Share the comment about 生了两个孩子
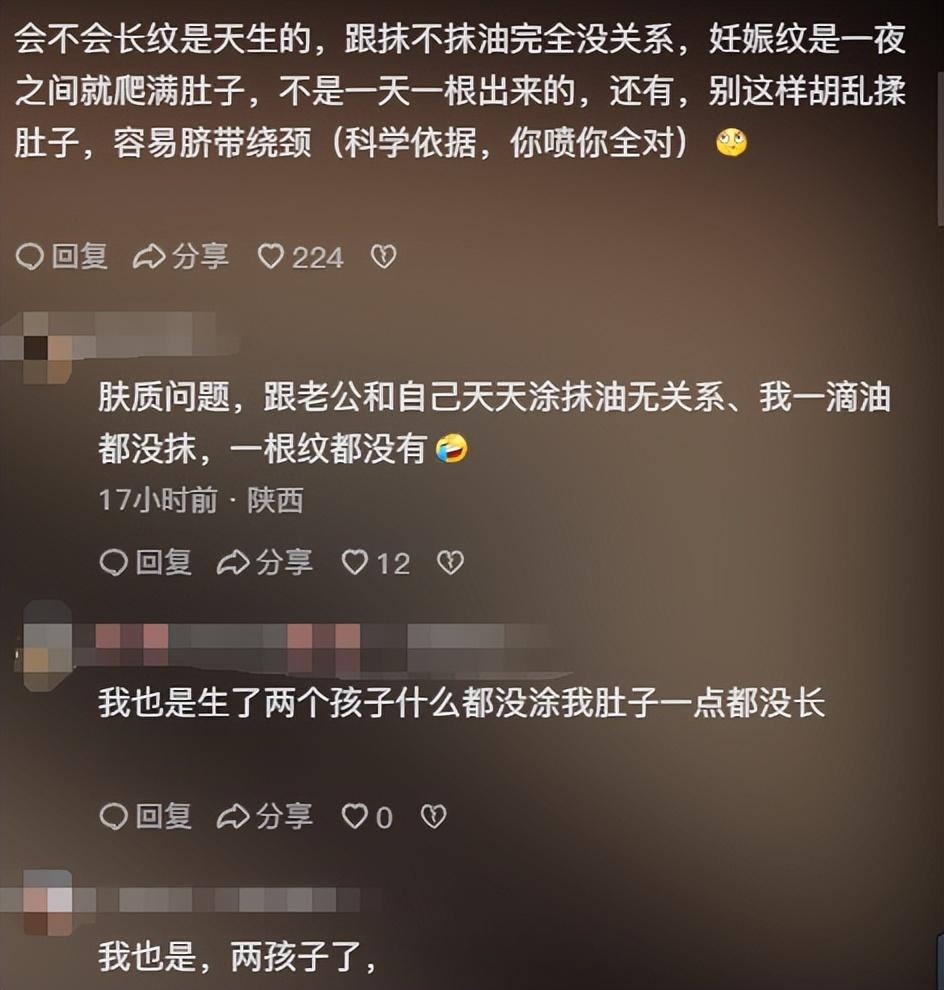 tap(265, 817)
